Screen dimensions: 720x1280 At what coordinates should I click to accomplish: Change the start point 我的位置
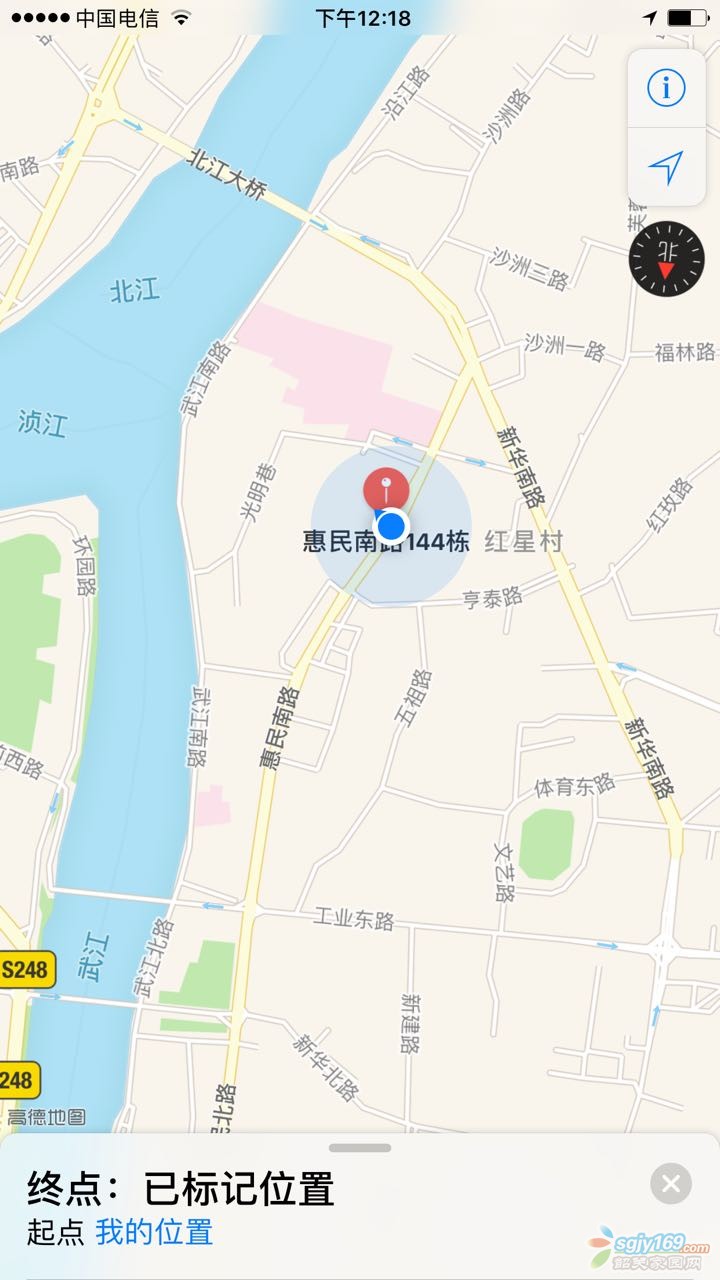[154, 1232]
